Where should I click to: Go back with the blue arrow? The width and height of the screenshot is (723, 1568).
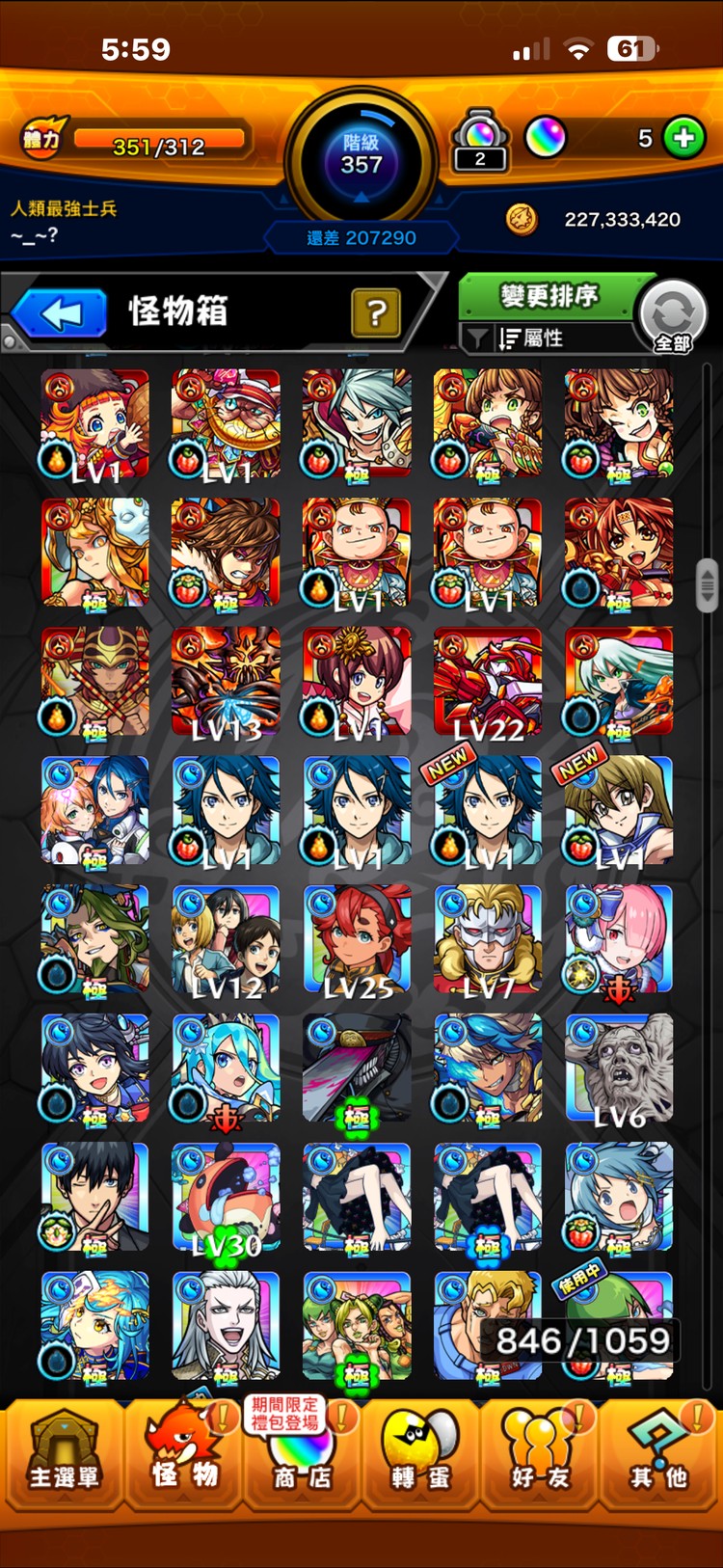[60, 313]
